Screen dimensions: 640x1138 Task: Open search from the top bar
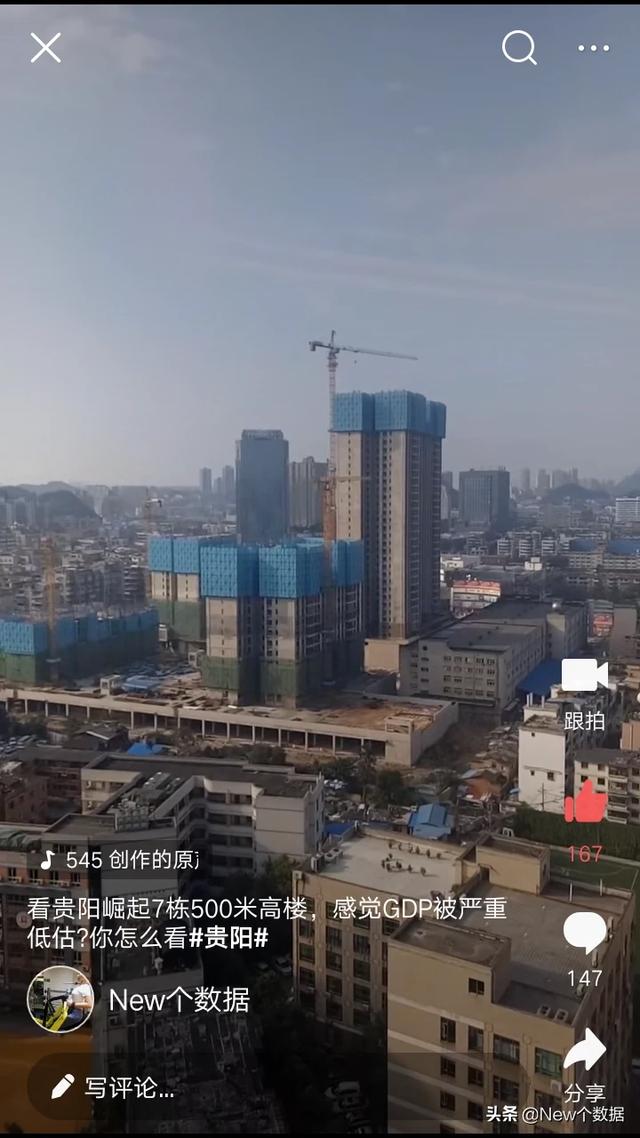[519, 47]
